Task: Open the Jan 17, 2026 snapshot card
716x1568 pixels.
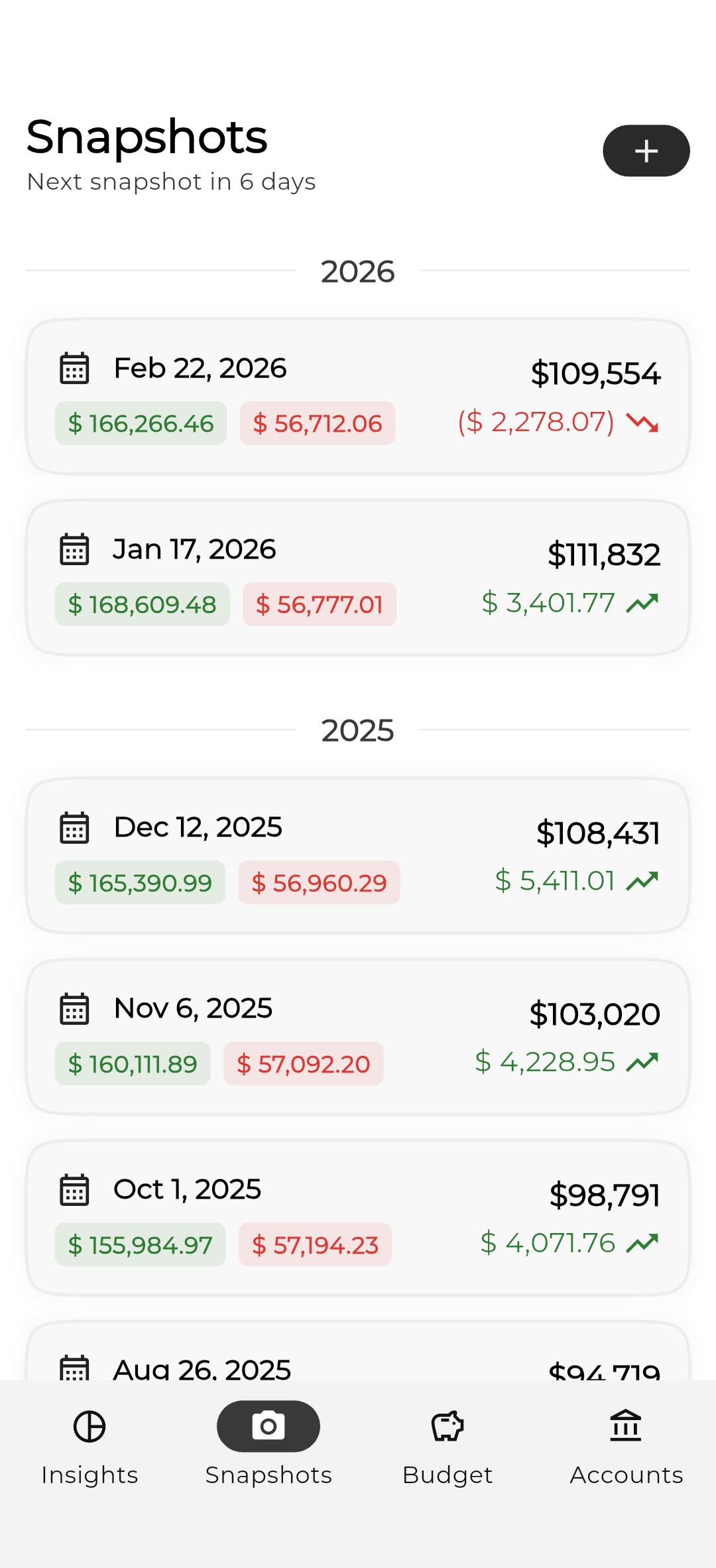Action: click(358, 575)
